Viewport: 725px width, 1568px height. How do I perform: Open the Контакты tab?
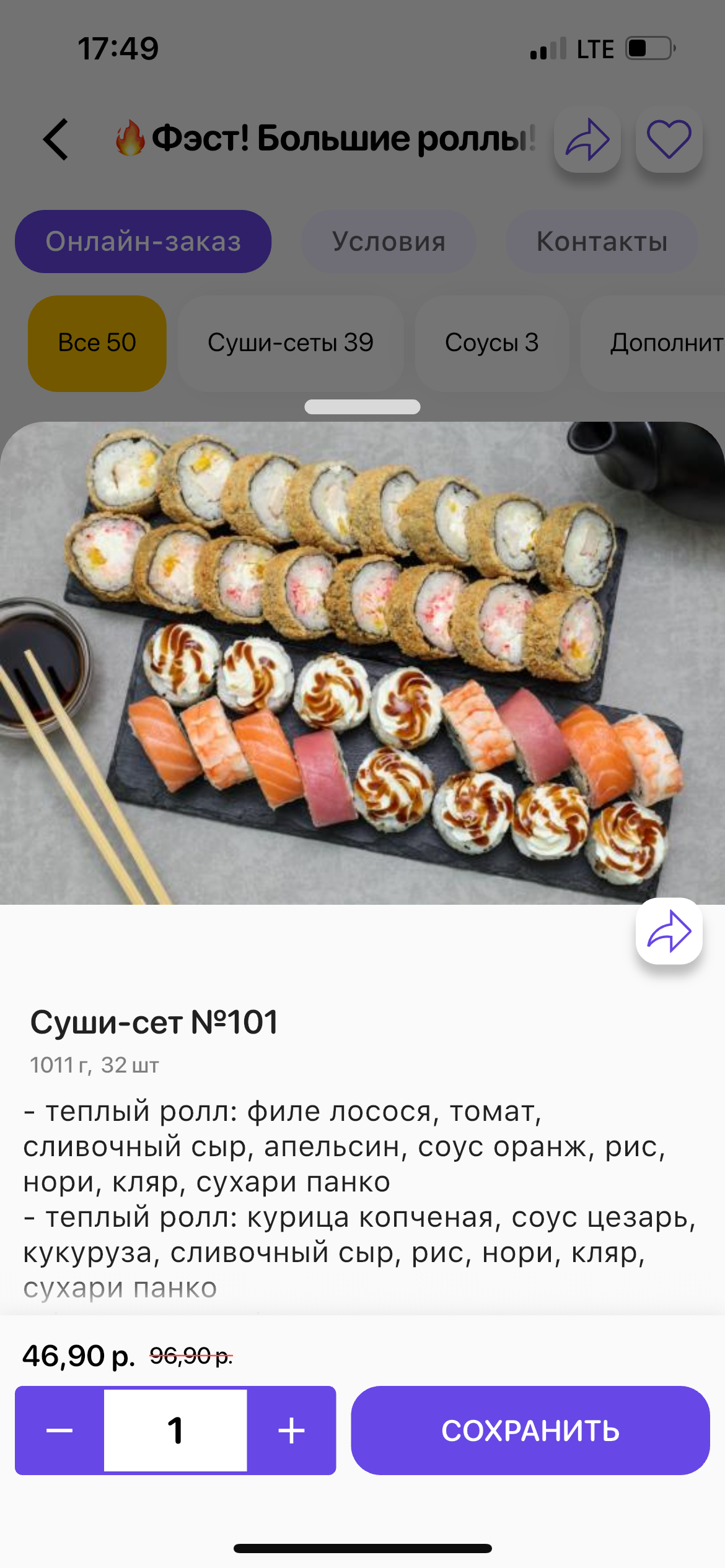[602, 242]
